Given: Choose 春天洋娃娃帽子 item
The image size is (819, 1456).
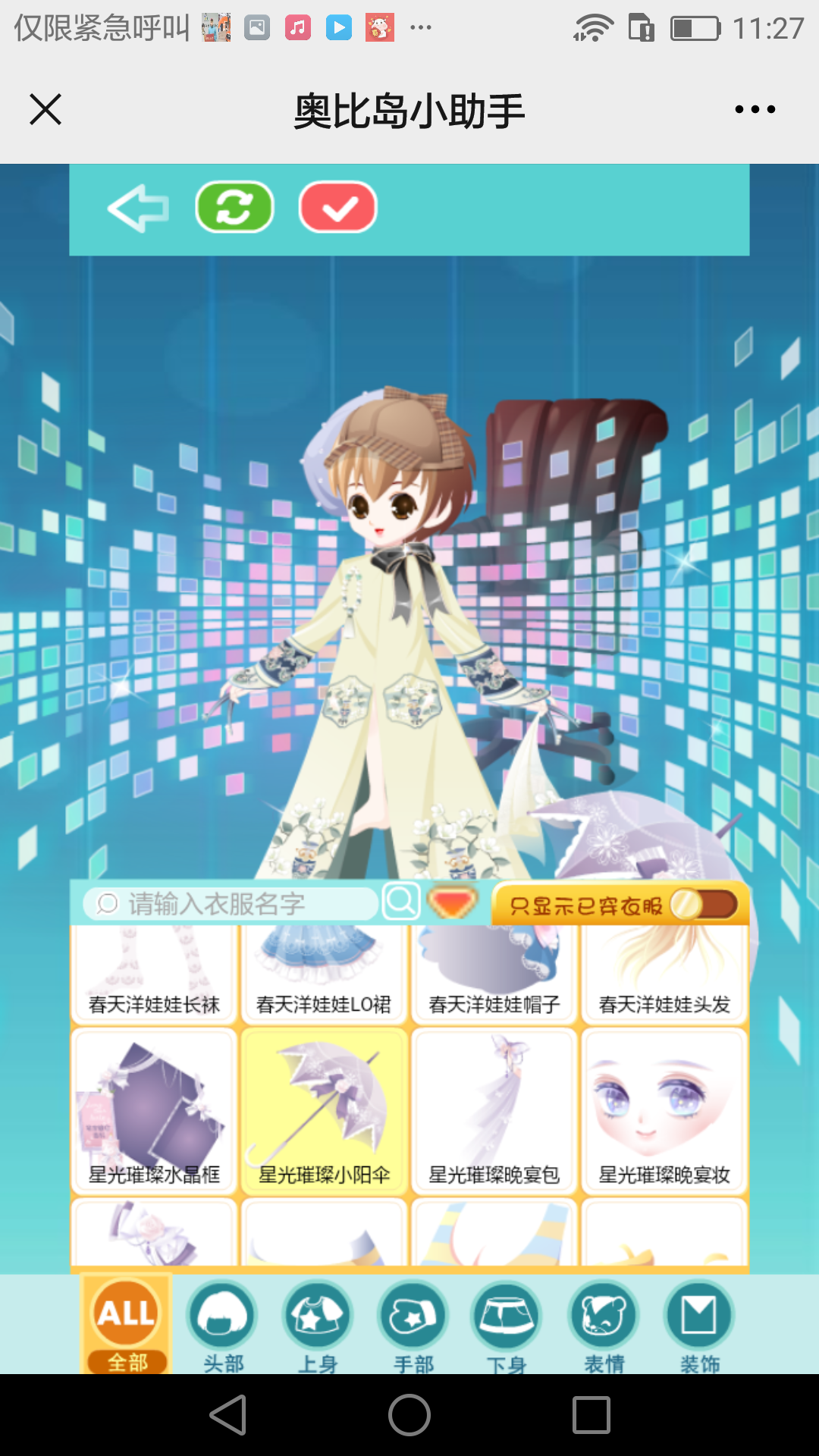Looking at the screenshot, I should (x=494, y=974).
